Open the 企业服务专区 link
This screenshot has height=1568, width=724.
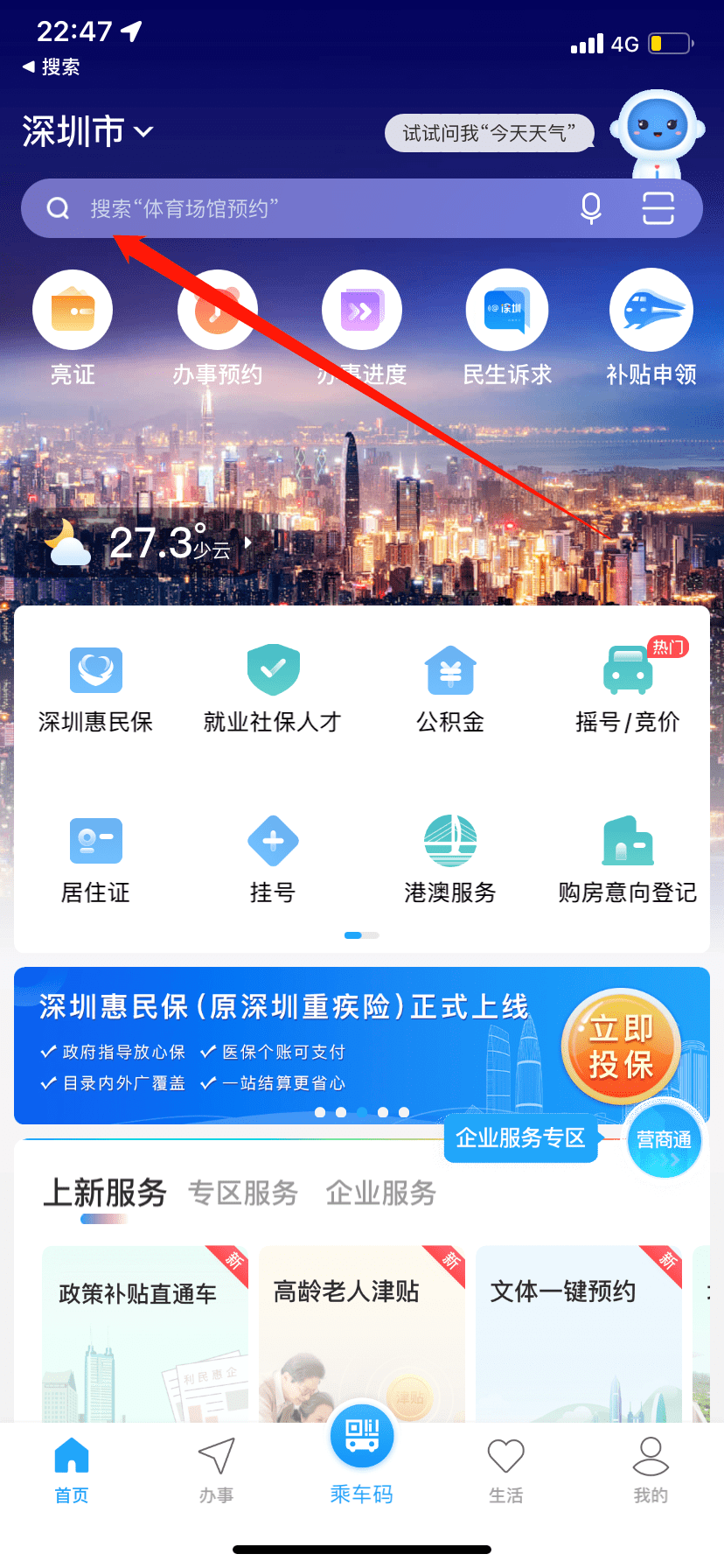(519, 1138)
